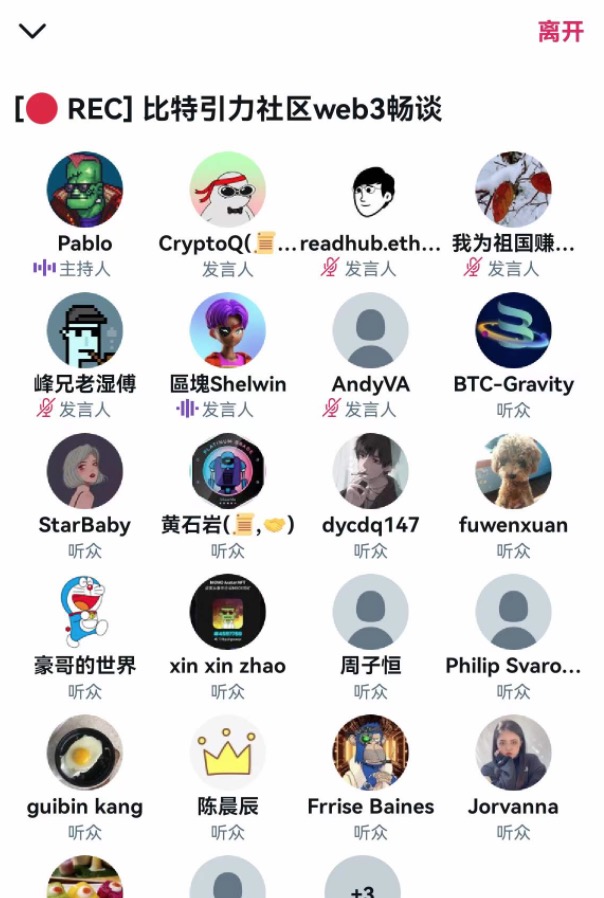This screenshot has height=898, width=604.
Task: Open dycdq147's avatar
Action: [x=371, y=472]
